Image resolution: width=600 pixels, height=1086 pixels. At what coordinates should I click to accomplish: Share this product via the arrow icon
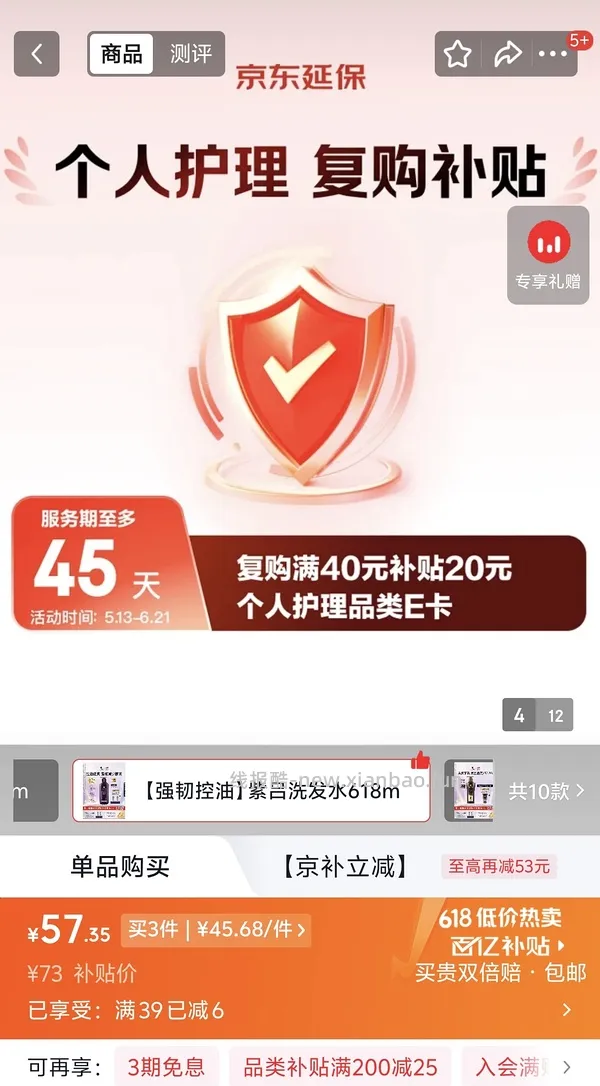click(x=507, y=53)
